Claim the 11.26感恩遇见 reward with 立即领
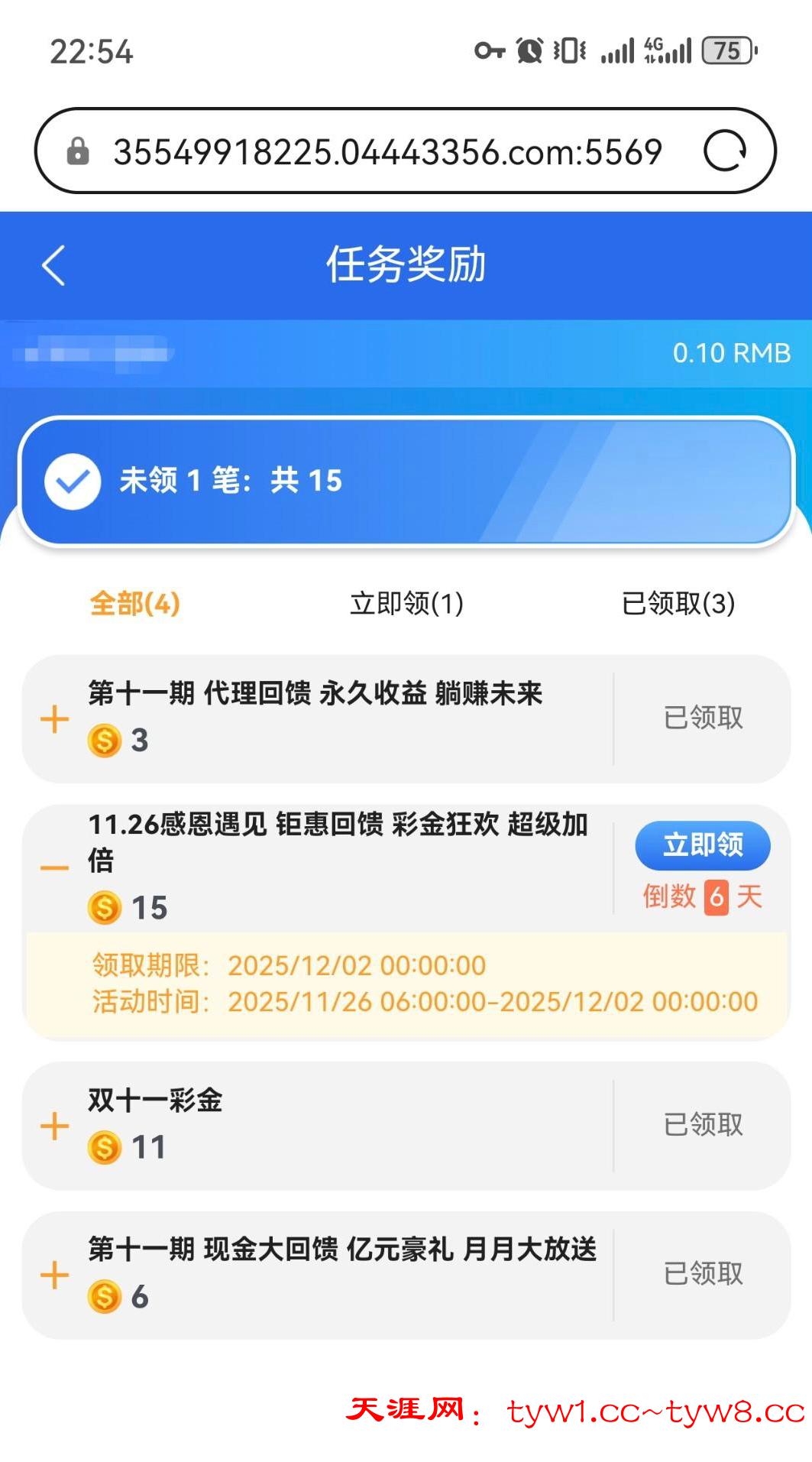 pos(702,845)
